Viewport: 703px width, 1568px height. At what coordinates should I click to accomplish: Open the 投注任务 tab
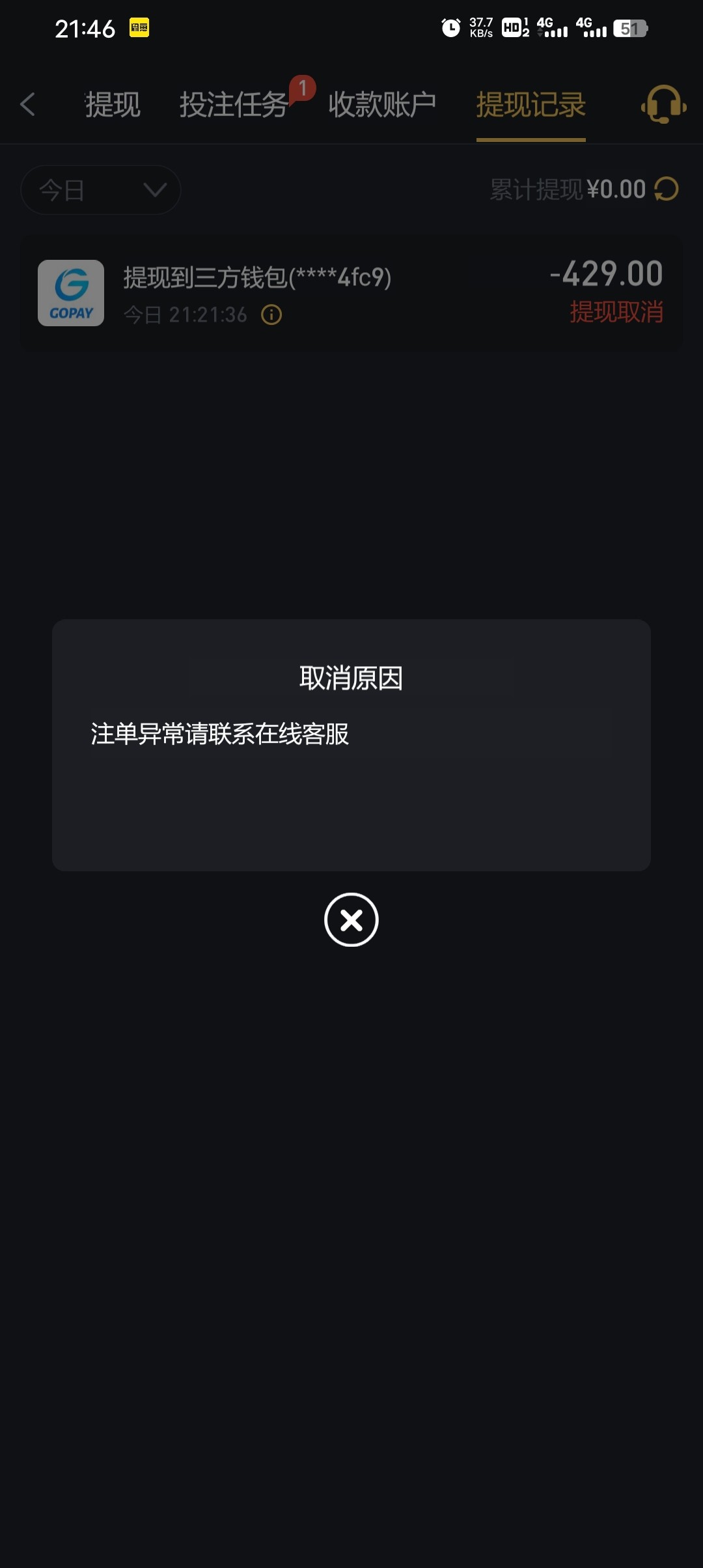click(x=233, y=104)
